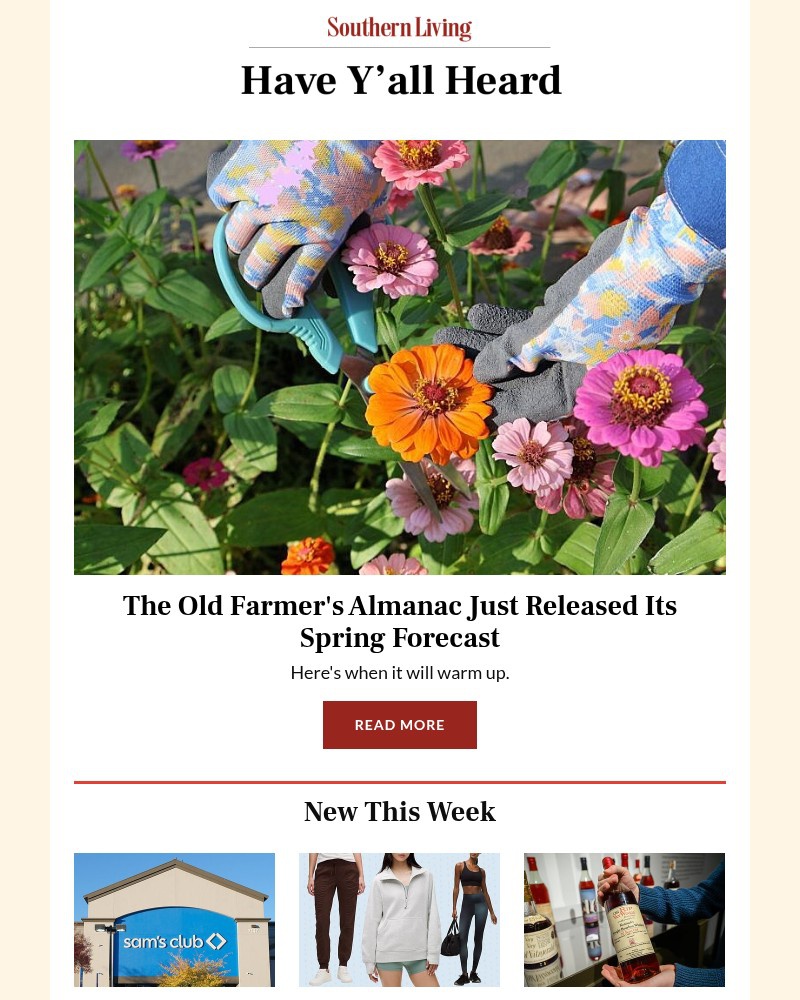Click the Old Farmer's Almanac spring forecast headline
The width and height of the screenshot is (800, 1000).
click(399, 621)
